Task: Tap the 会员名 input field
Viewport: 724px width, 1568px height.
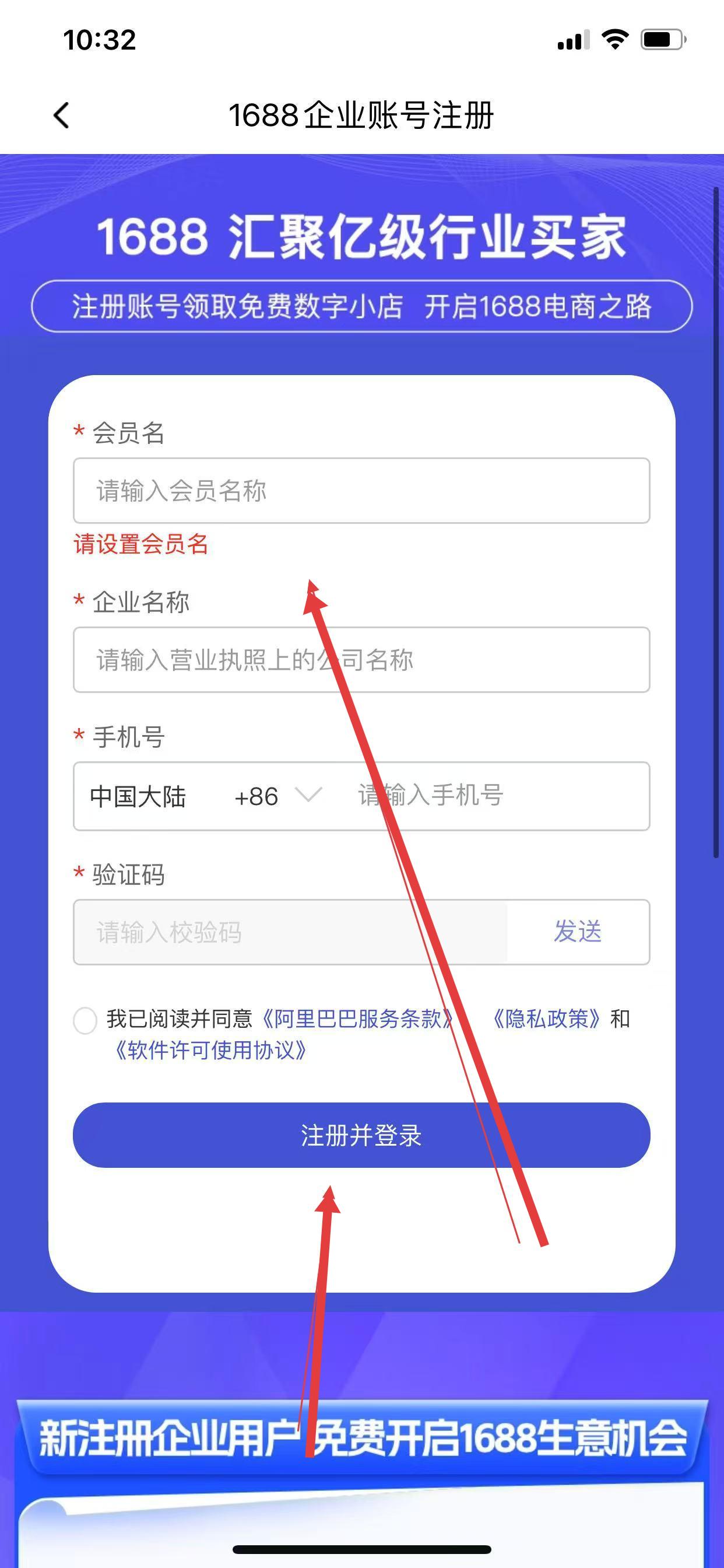Action: coord(361,491)
